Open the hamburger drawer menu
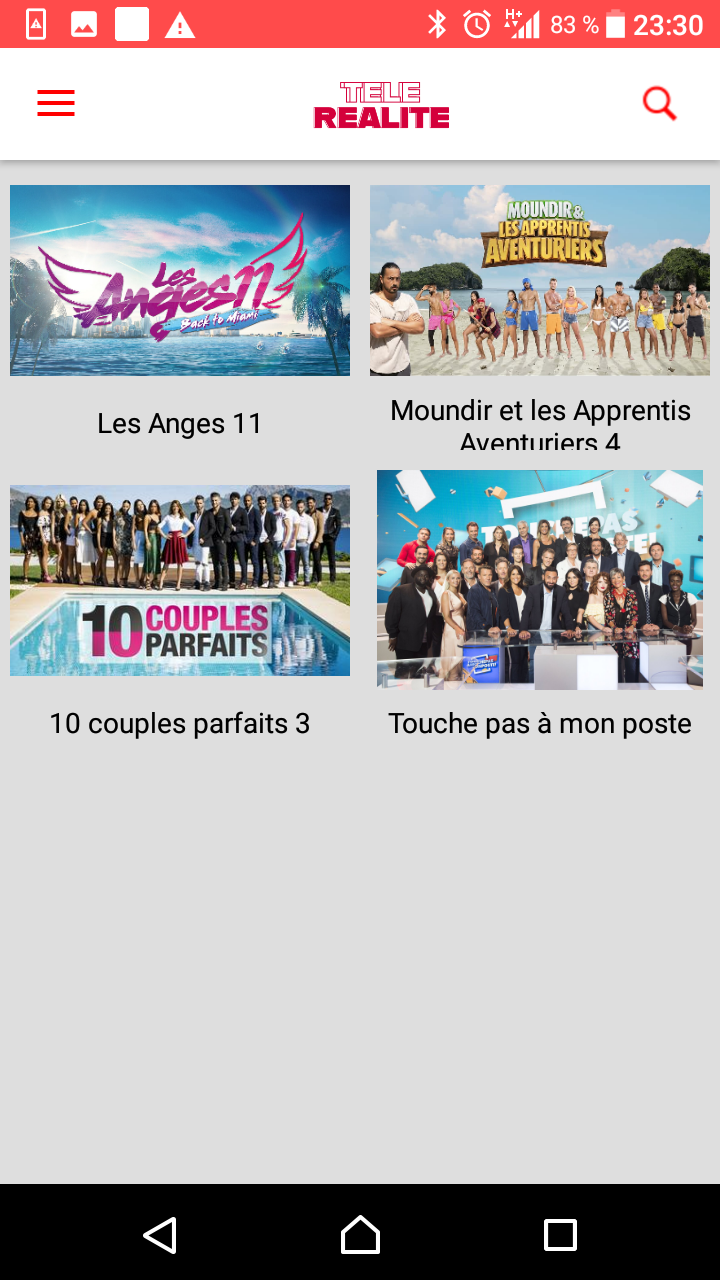Viewport: 720px width, 1280px height. (x=56, y=103)
